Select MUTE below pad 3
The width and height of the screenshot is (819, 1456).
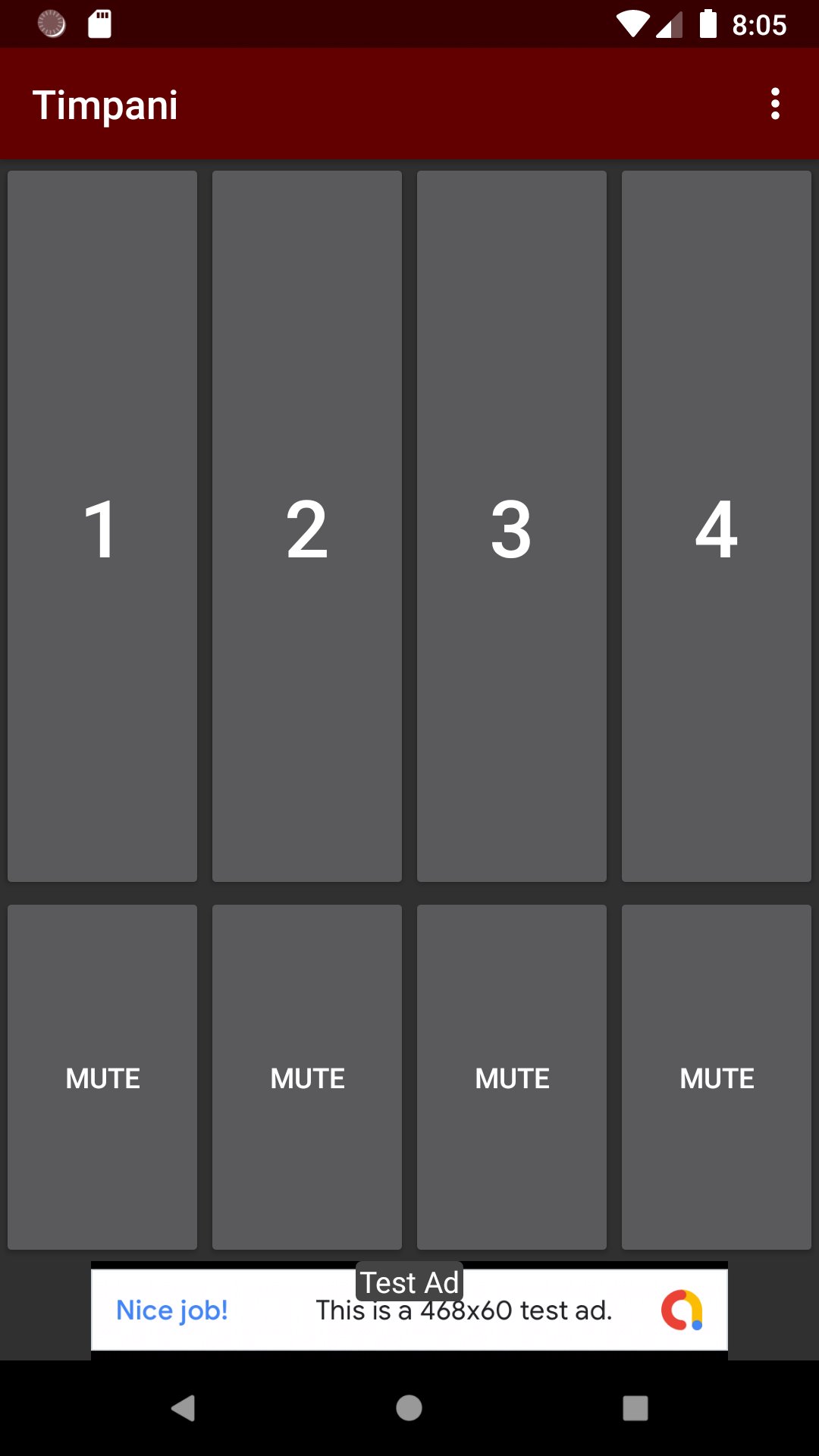(x=512, y=1077)
